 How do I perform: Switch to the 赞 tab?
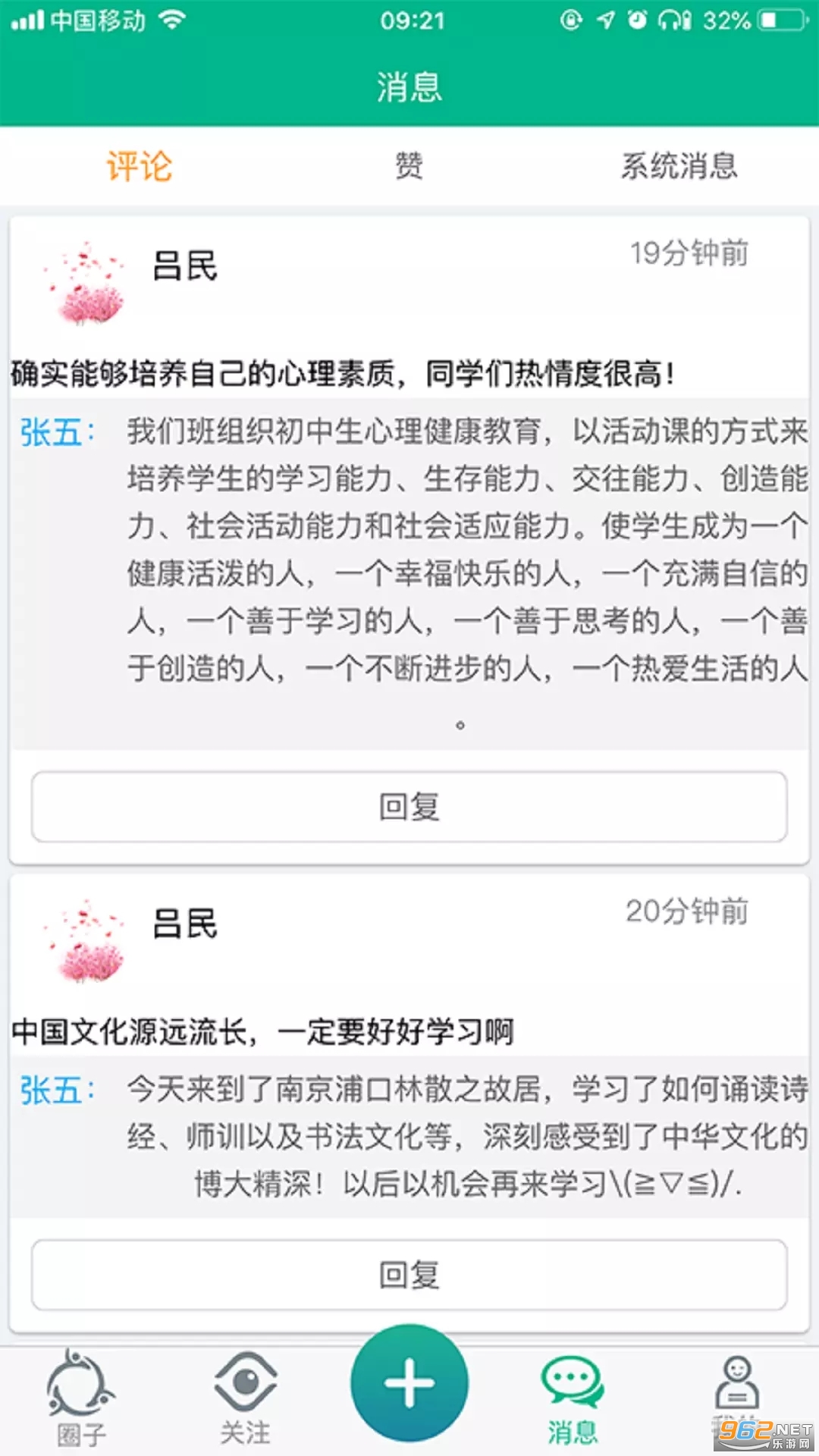[x=409, y=166]
